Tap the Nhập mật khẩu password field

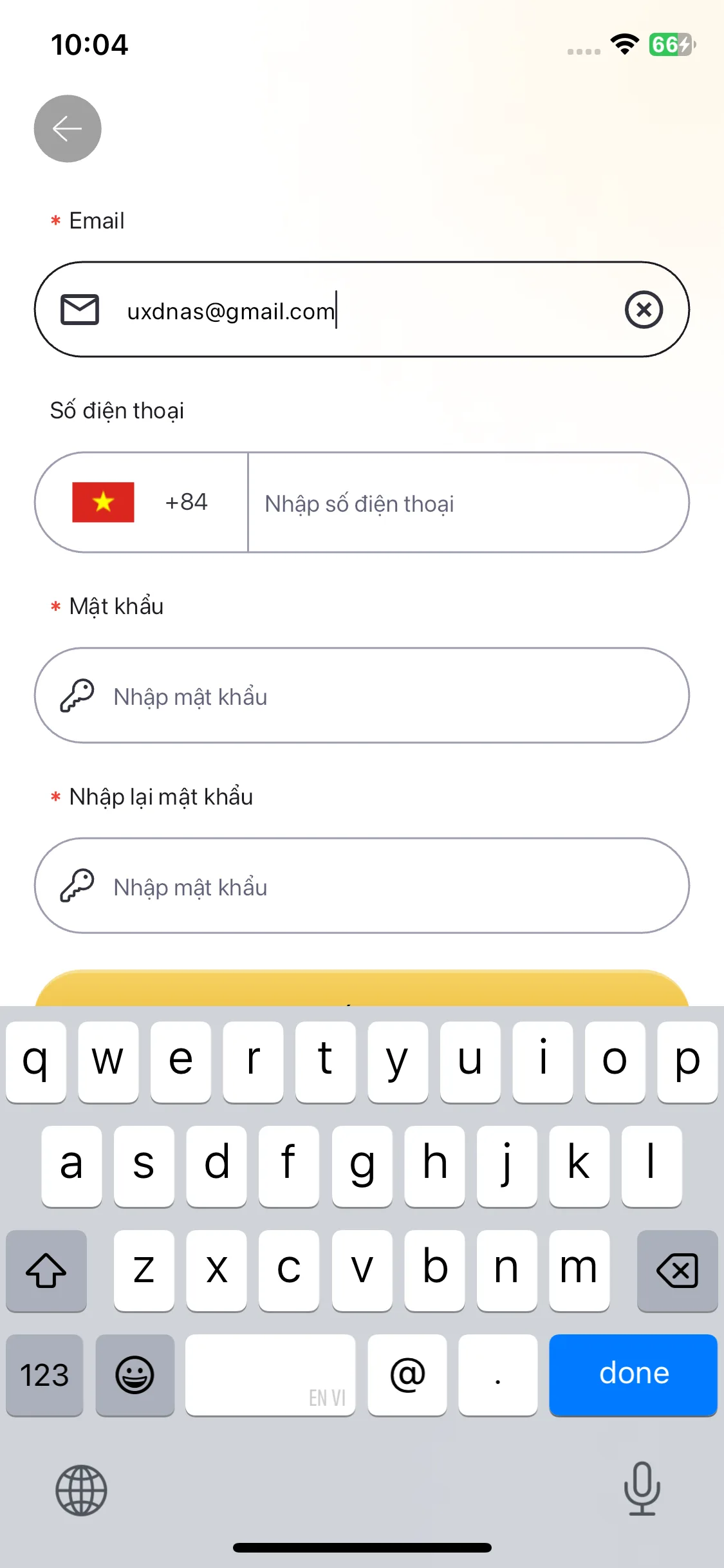pos(360,695)
